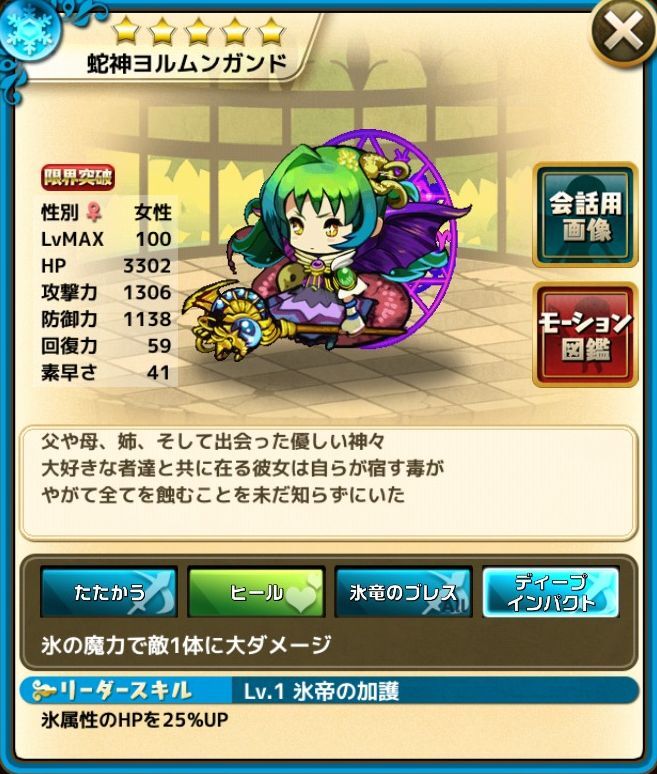The image size is (657, 774).
Task: Select the ヒール skill
Action: (257, 592)
